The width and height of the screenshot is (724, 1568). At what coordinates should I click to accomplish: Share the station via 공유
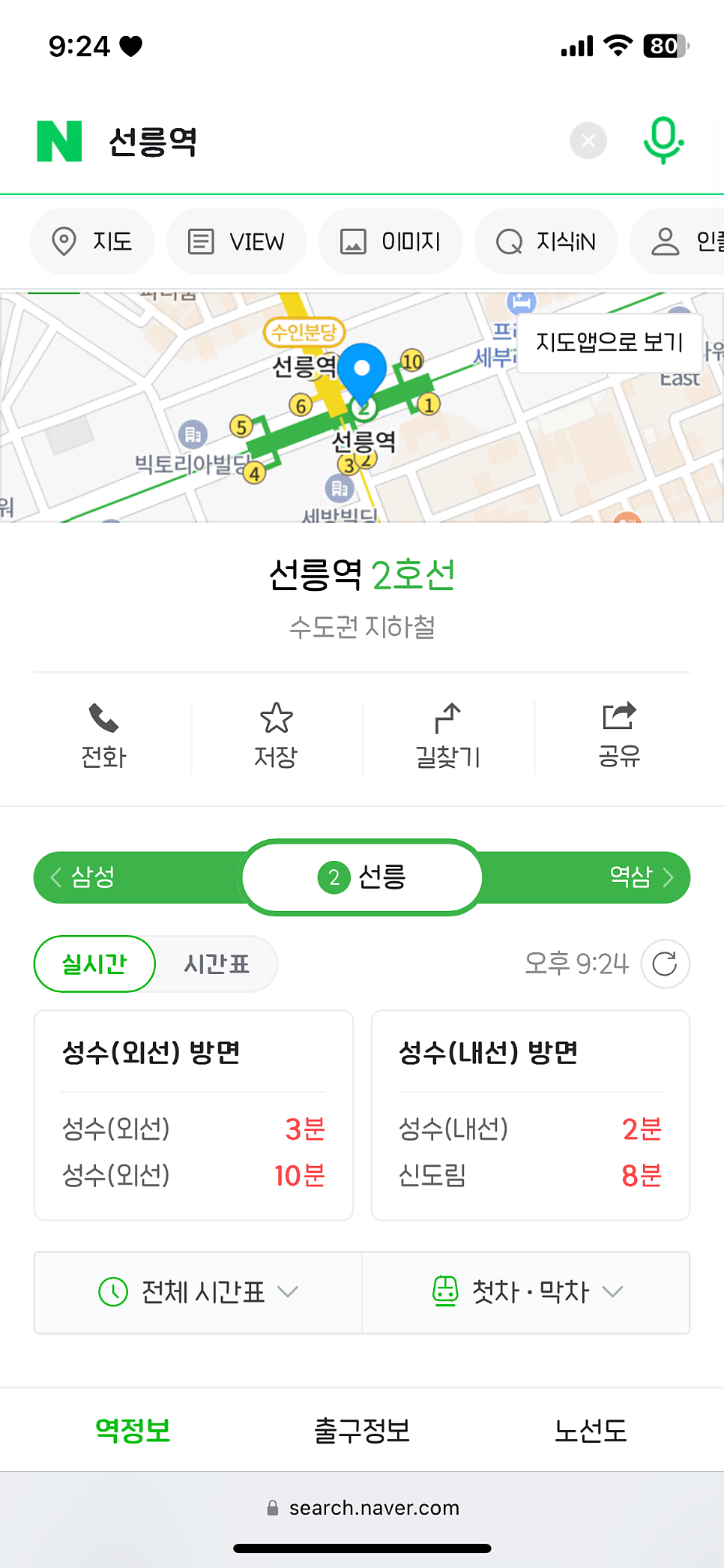point(619,736)
